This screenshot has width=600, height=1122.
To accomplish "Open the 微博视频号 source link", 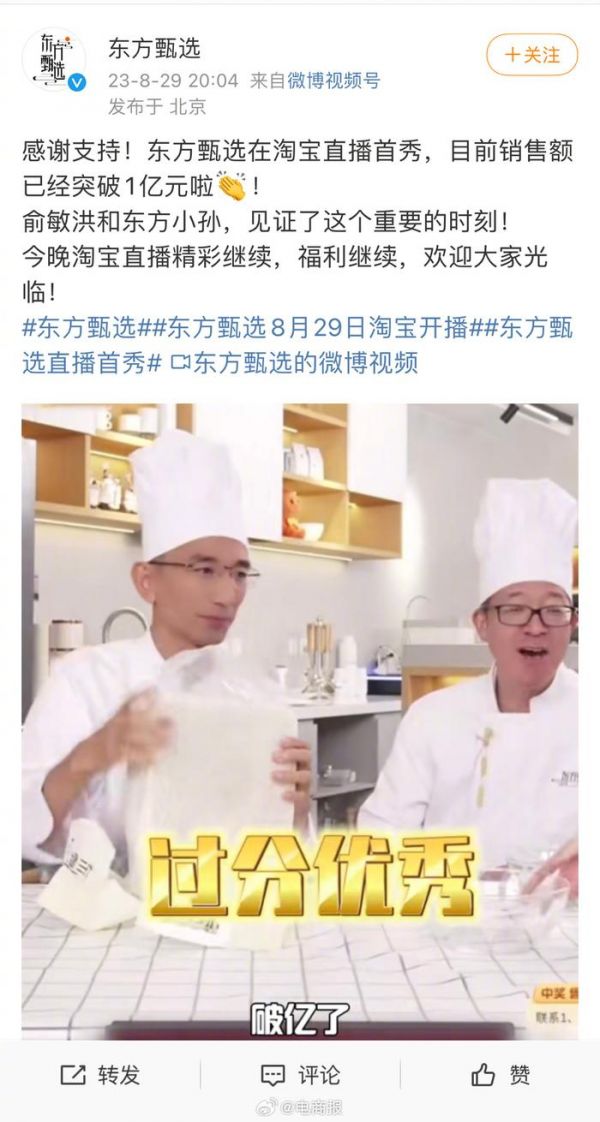I will (x=334, y=81).
